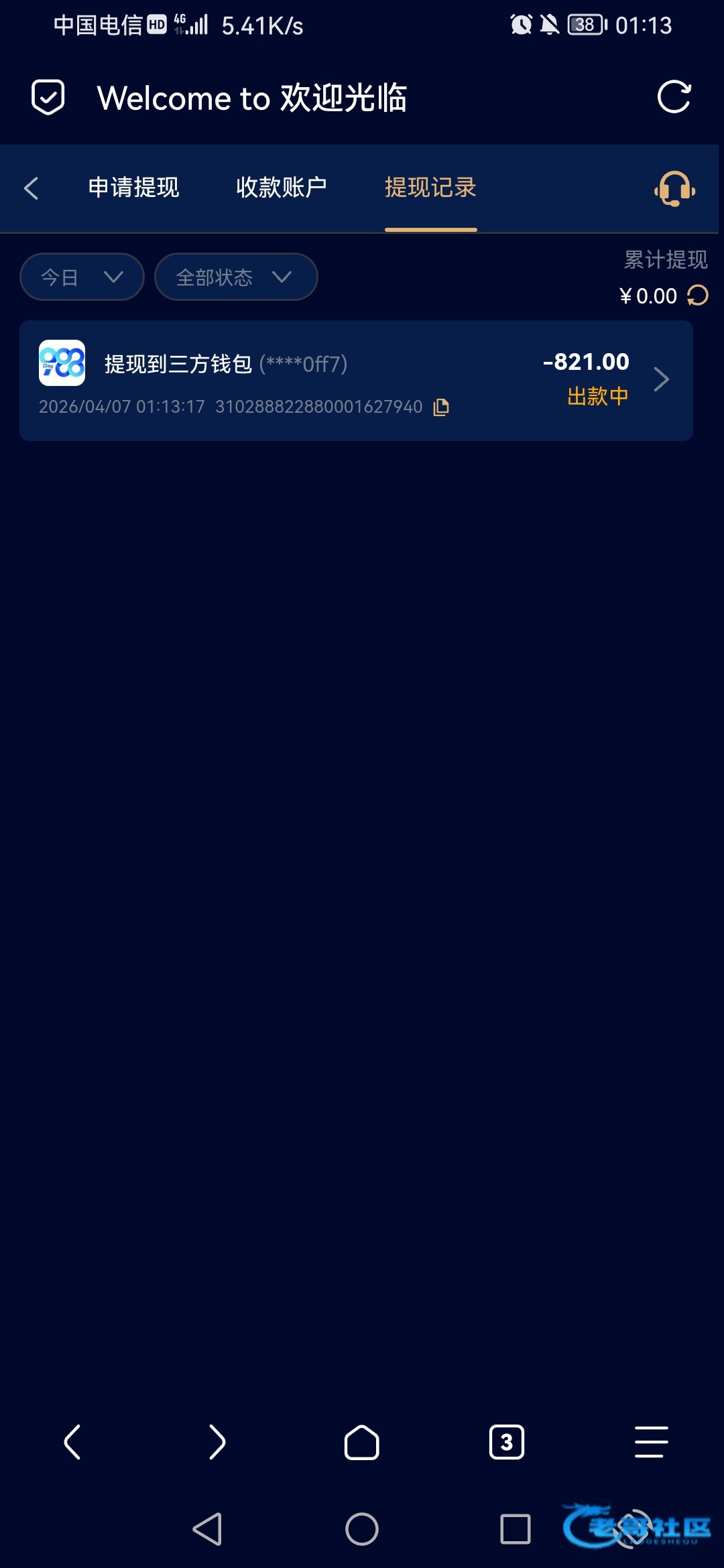Expand the 全部状态 status filter
The image size is (724, 1568).
pyautogui.click(x=235, y=277)
